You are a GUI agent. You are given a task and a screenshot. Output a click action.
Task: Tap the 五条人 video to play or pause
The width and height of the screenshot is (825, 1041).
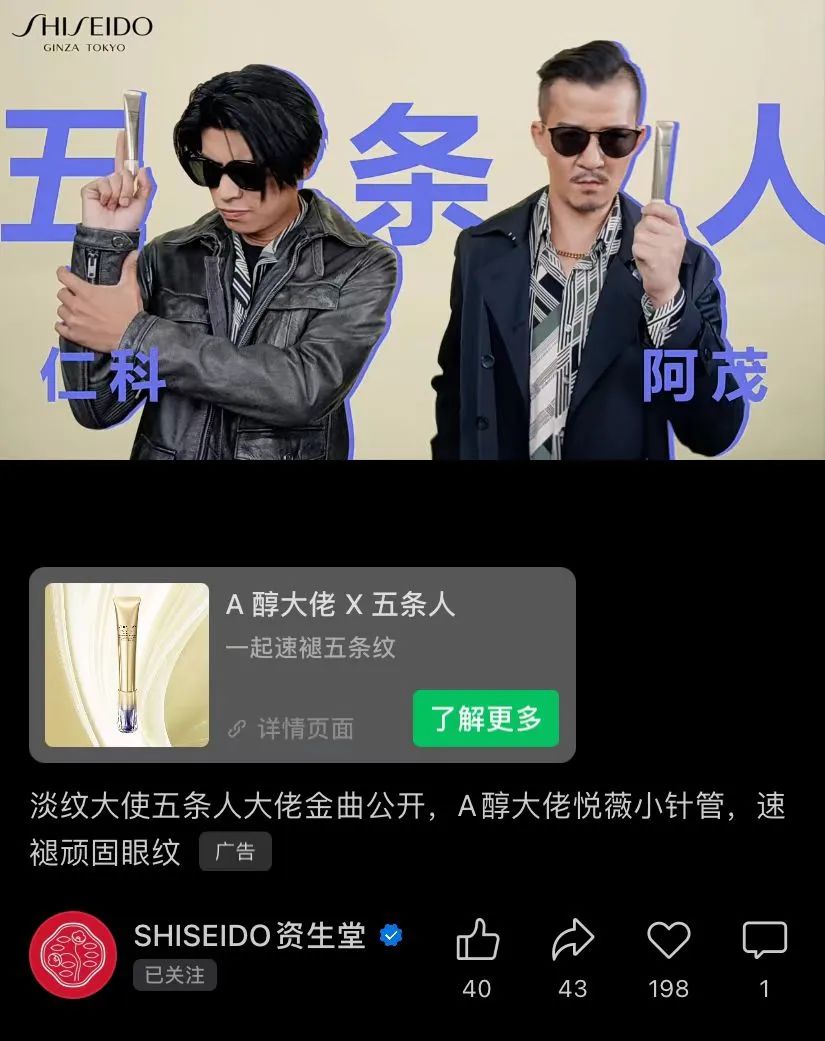coord(412,230)
